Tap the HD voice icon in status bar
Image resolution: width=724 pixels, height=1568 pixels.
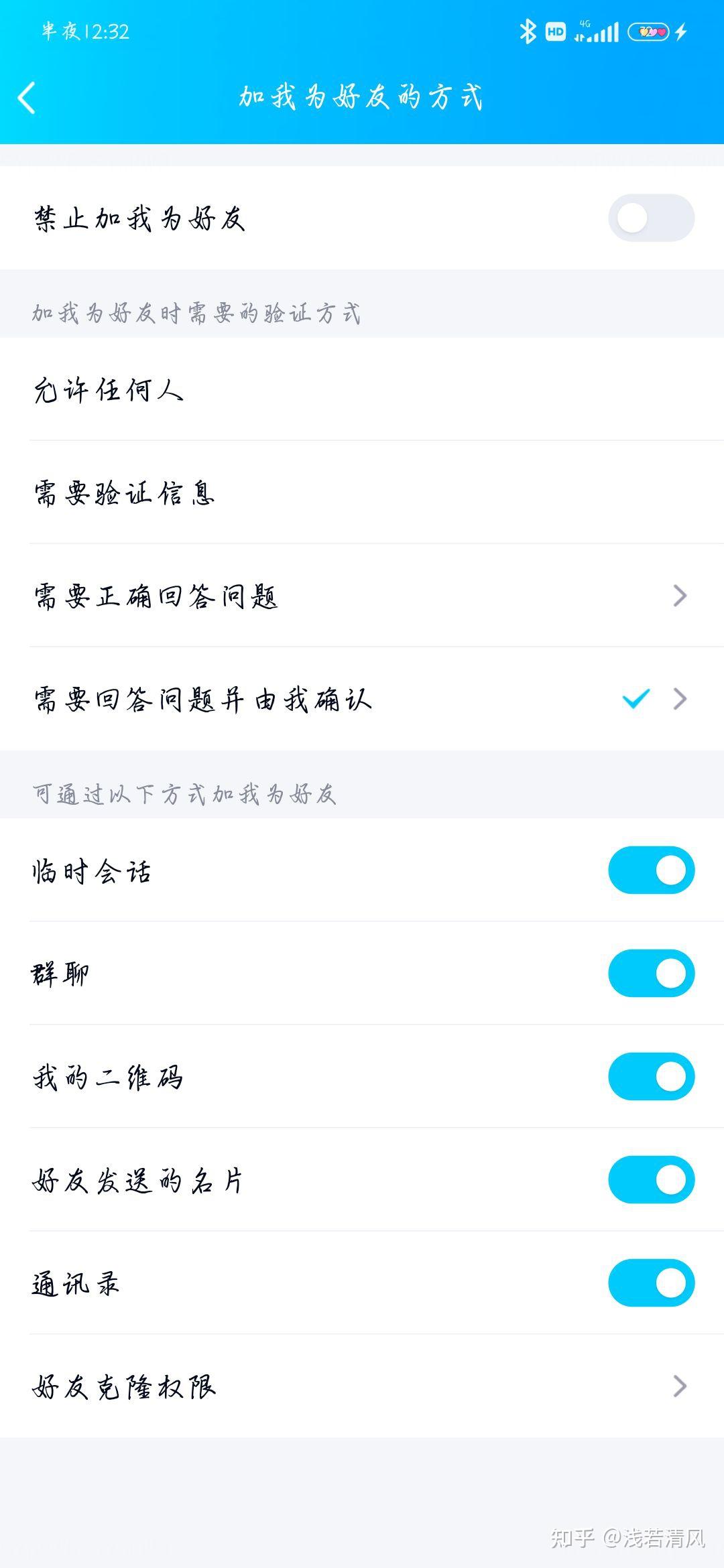click(554, 30)
